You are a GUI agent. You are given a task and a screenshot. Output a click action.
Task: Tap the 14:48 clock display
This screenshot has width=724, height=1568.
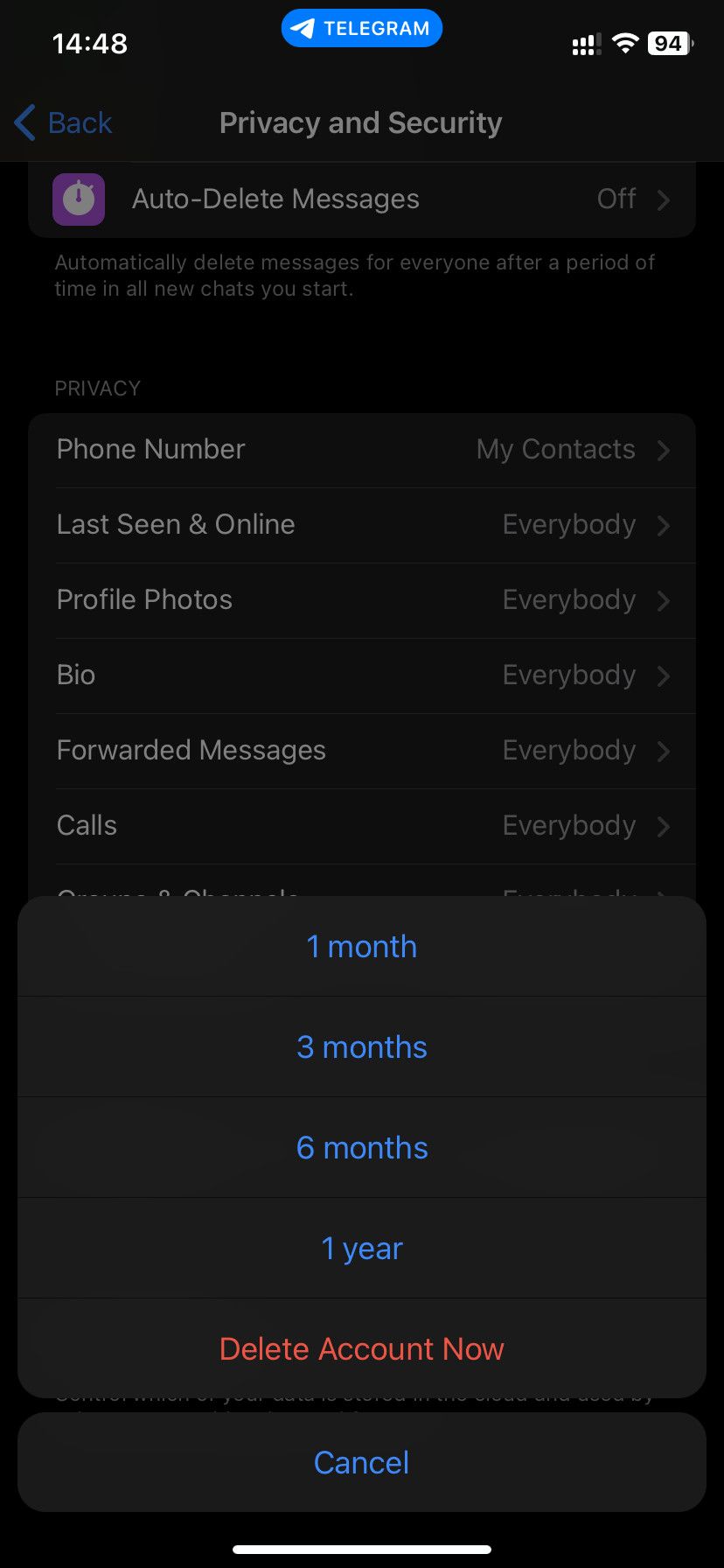click(x=87, y=43)
